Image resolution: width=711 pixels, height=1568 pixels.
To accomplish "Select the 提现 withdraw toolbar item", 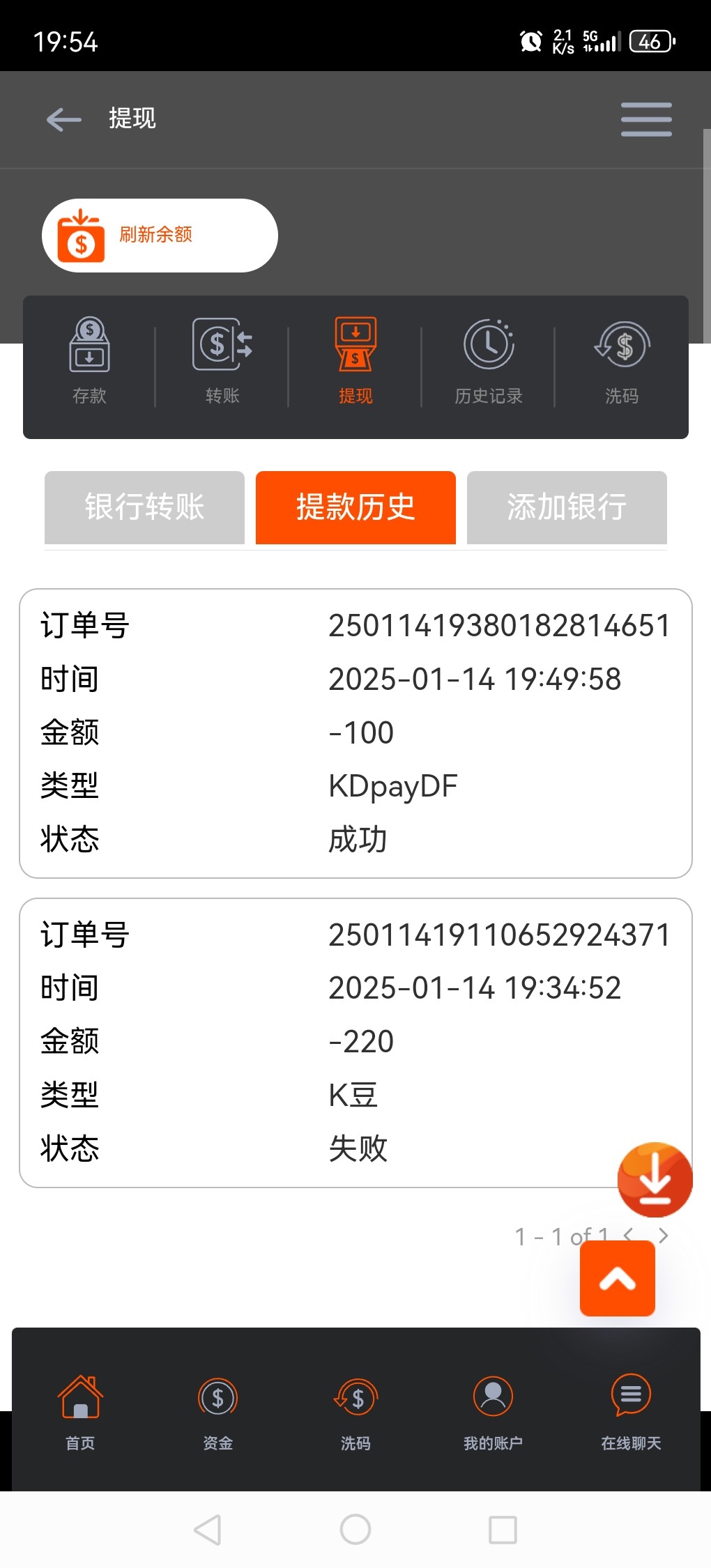I will click(355, 361).
